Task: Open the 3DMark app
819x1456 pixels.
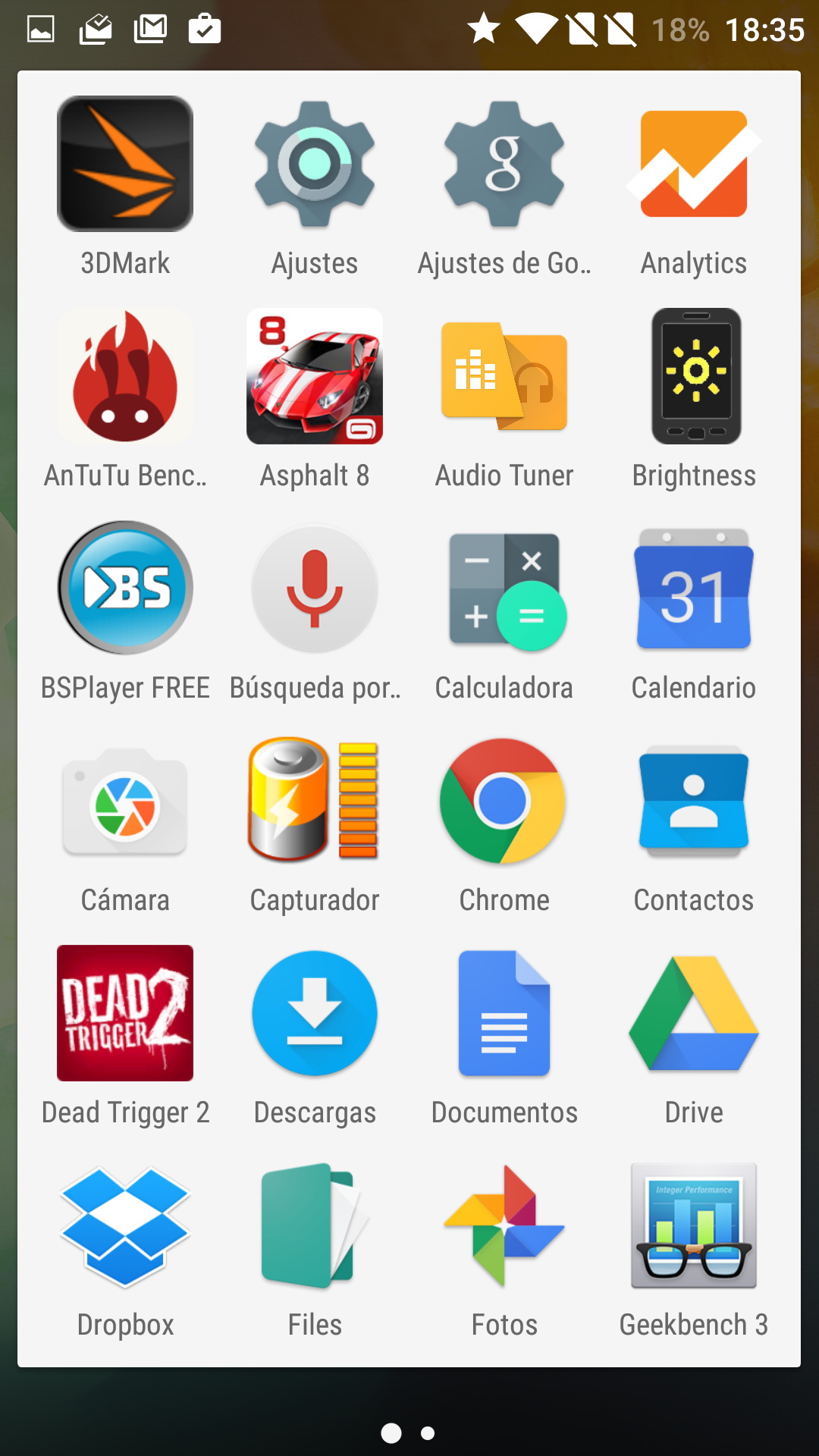Action: click(x=125, y=164)
